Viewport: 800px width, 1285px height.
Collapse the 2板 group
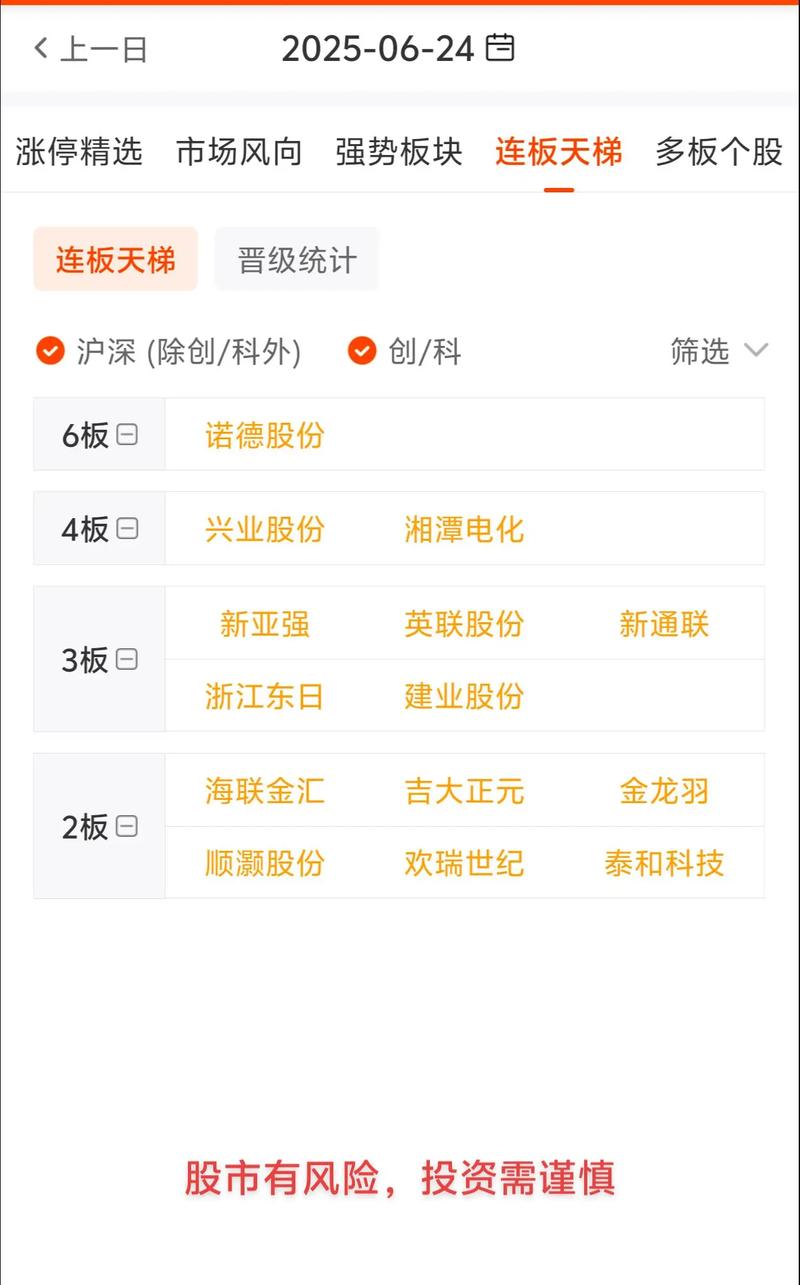127,827
